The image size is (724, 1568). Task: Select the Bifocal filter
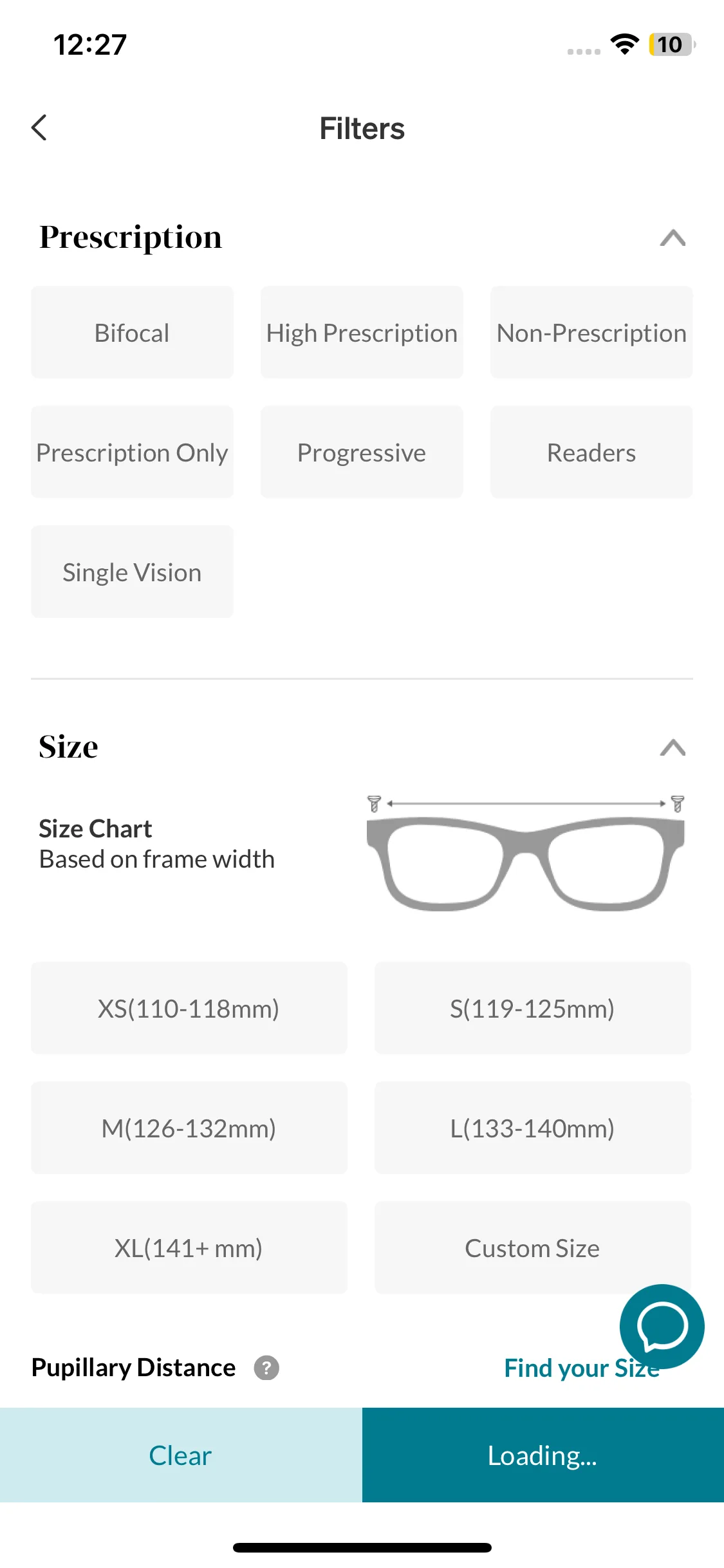pos(132,333)
